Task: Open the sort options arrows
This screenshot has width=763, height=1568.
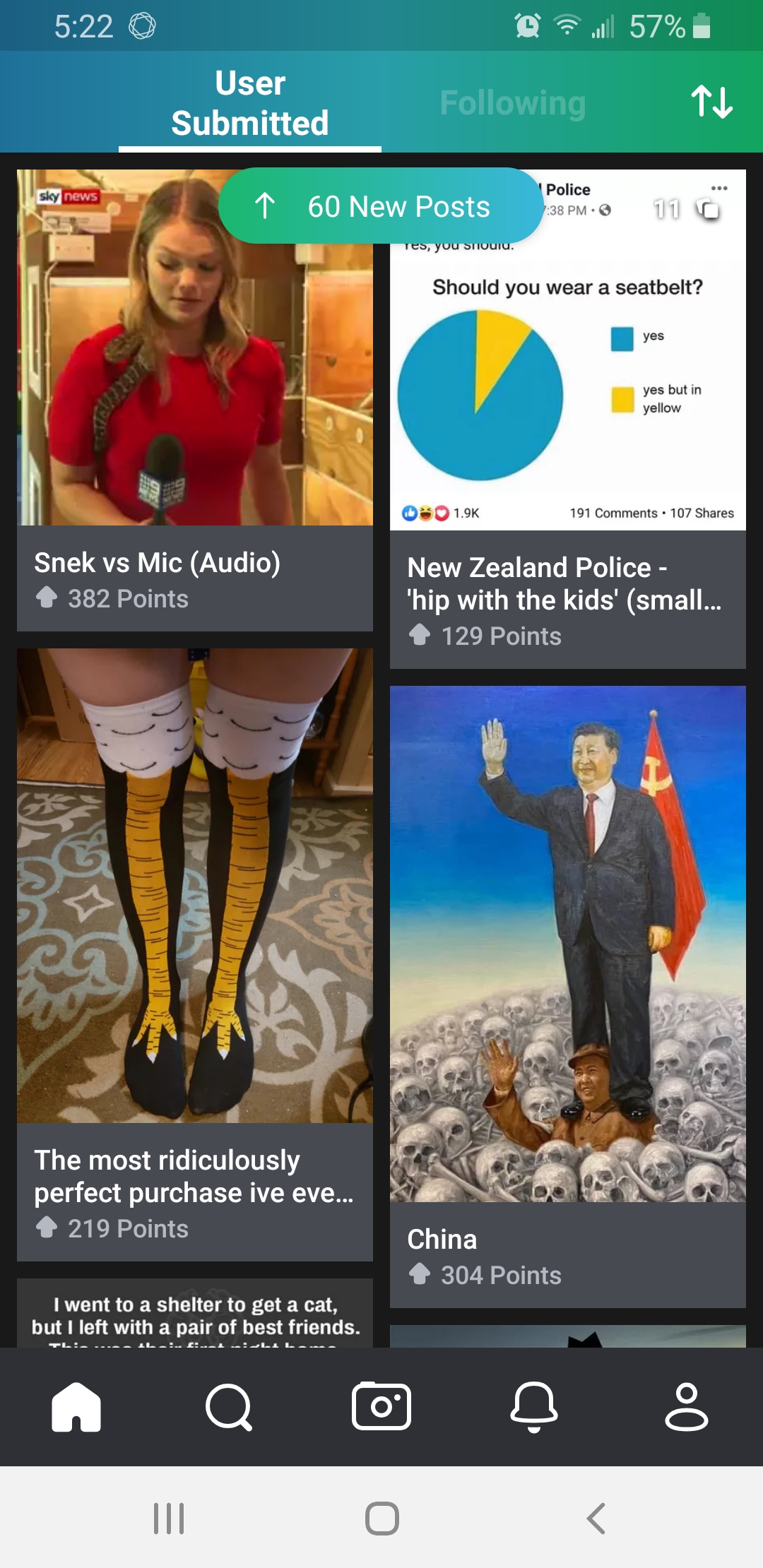Action: (x=711, y=102)
